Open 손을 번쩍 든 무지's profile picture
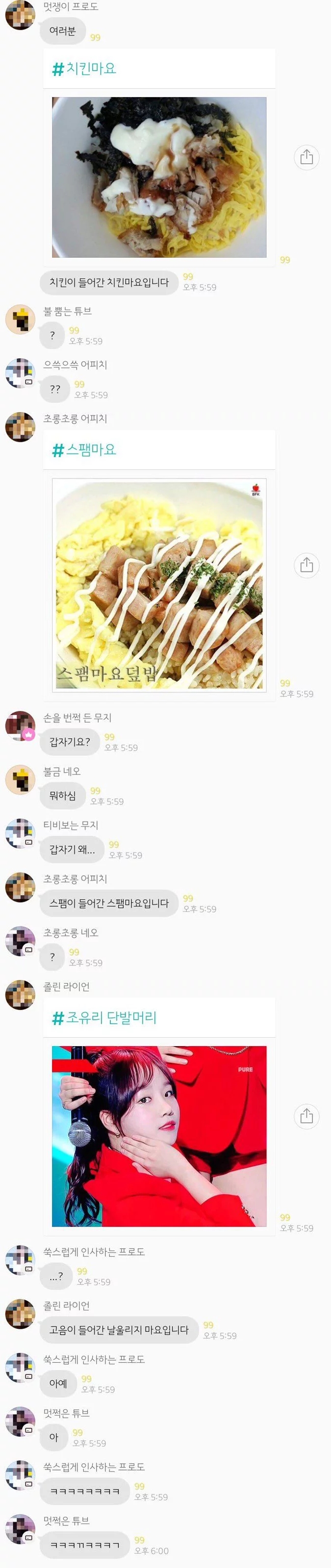The image size is (331, 1568). pos(20,726)
